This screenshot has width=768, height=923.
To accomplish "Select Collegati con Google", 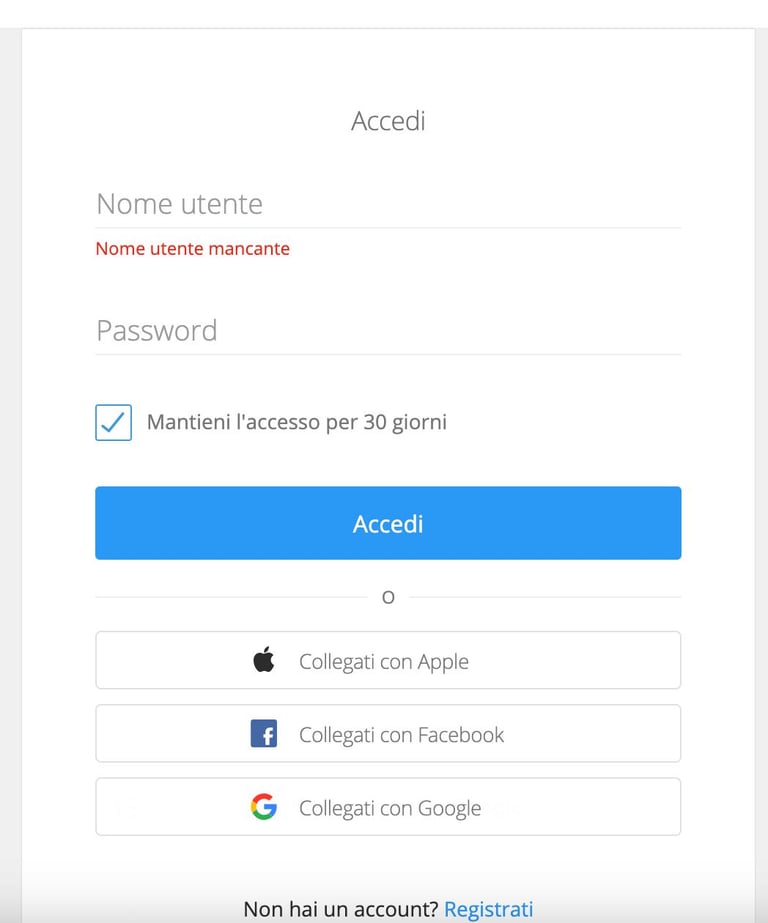I will pos(388,807).
